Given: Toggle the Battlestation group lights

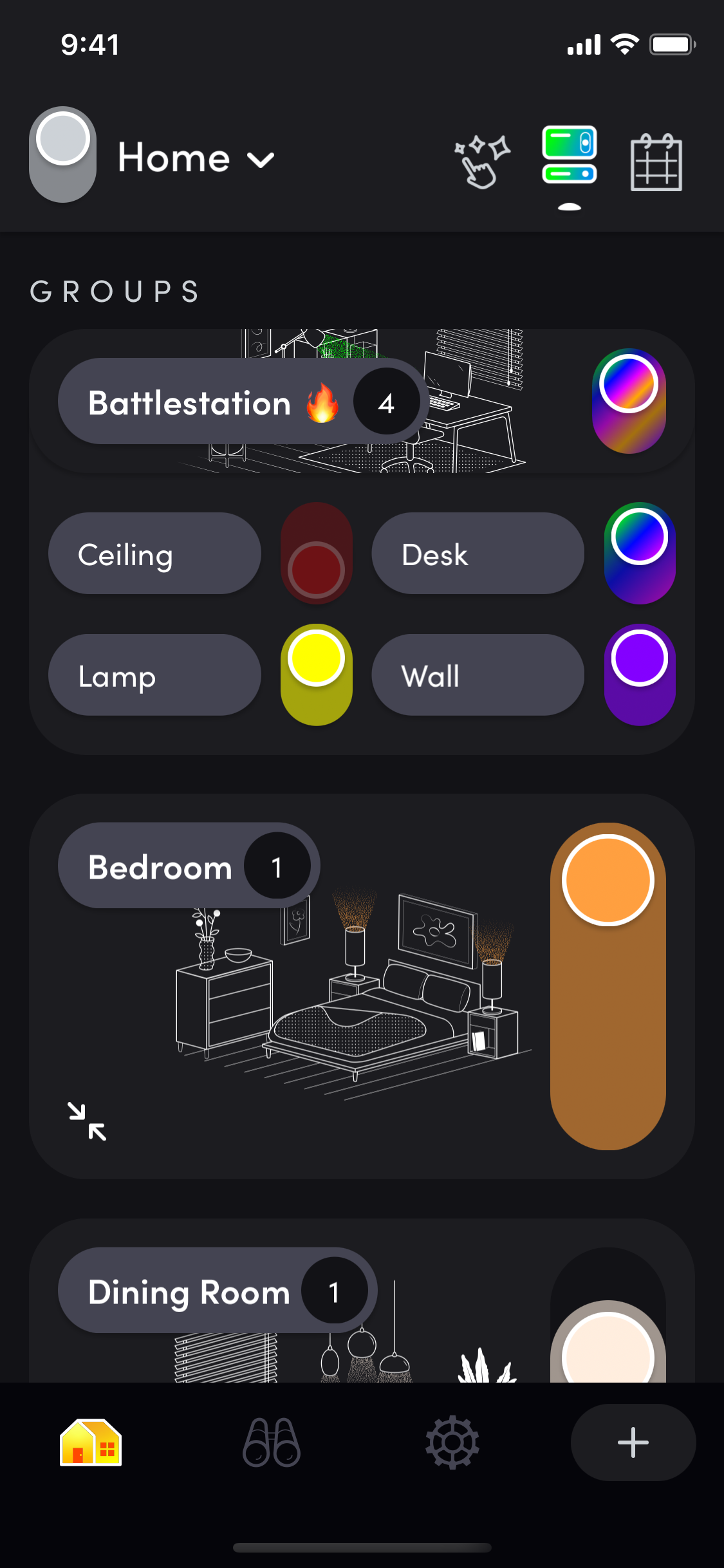Looking at the screenshot, I should [x=629, y=402].
